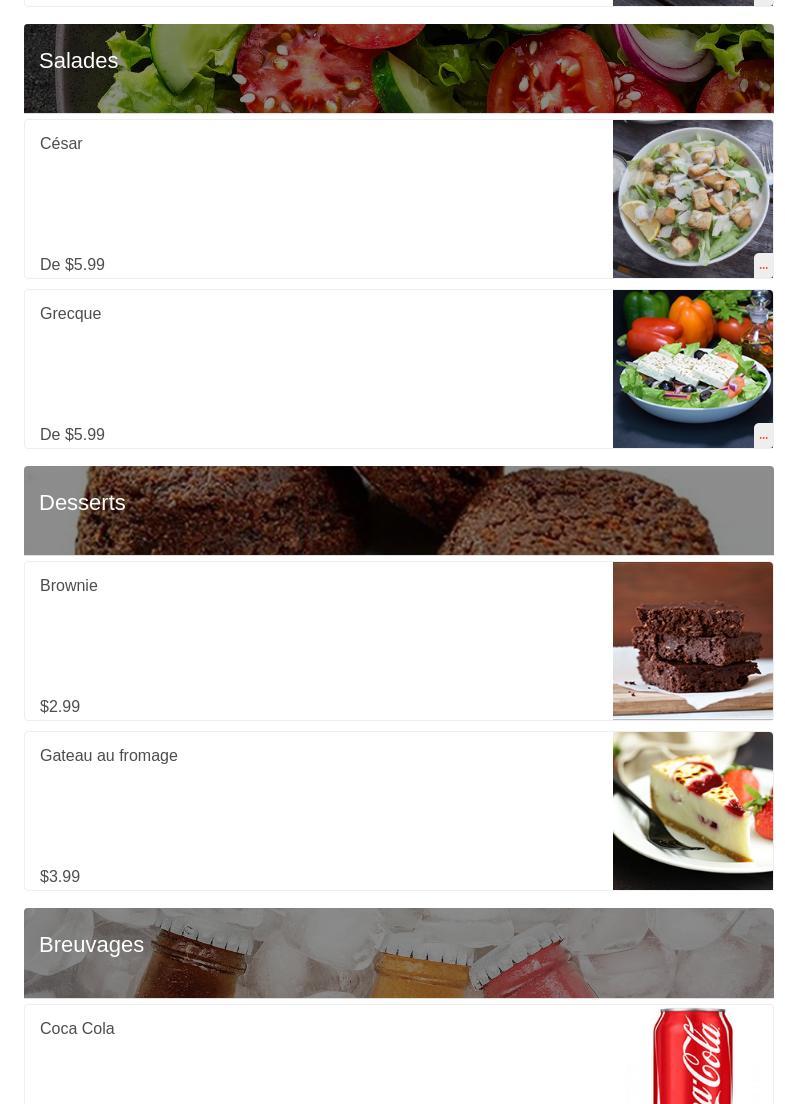The image size is (785, 1104).
Task: Tap the Salades category banner
Action: point(398,68)
